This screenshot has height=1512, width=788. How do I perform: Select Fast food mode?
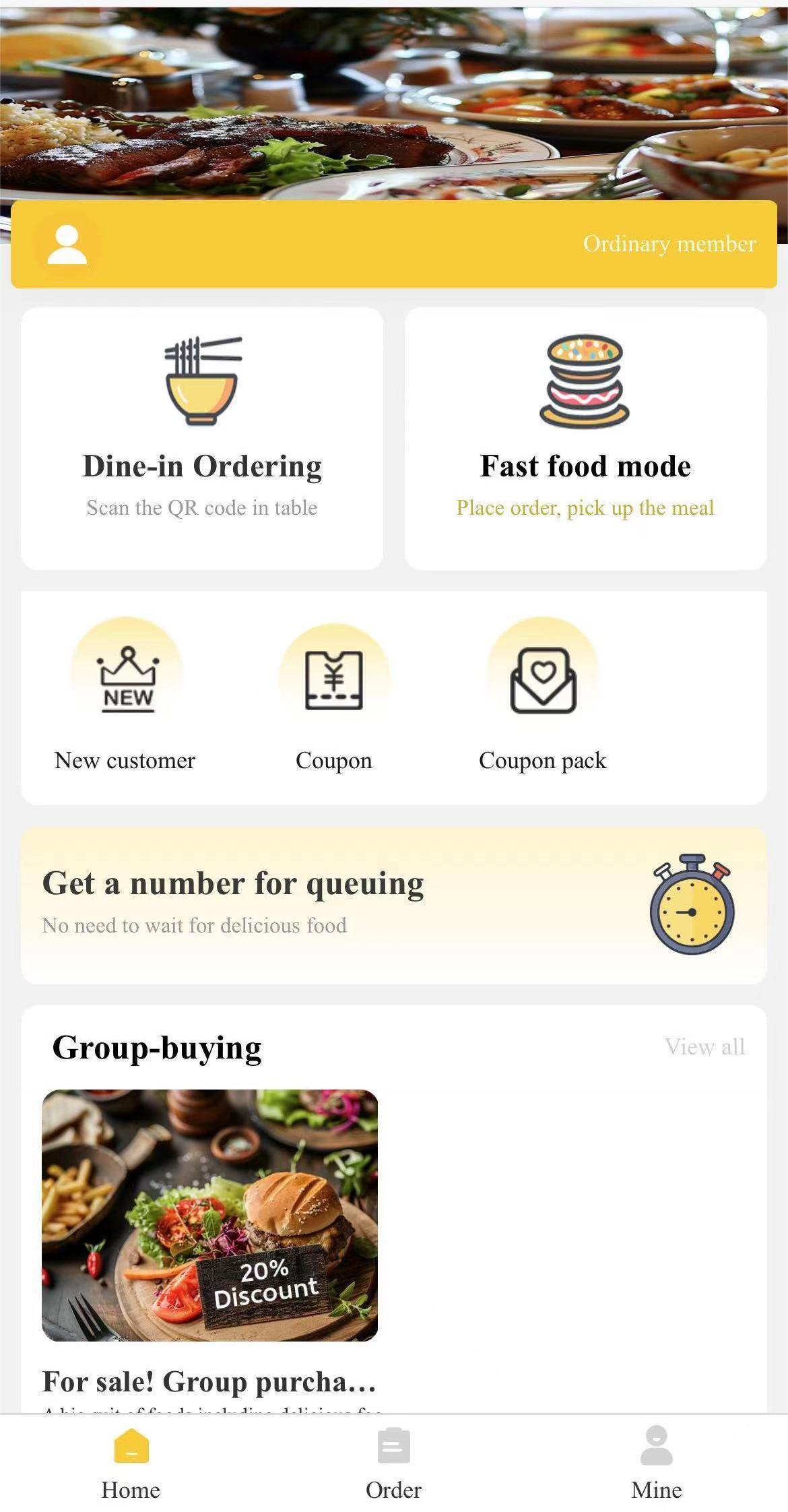click(x=585, y=438)
